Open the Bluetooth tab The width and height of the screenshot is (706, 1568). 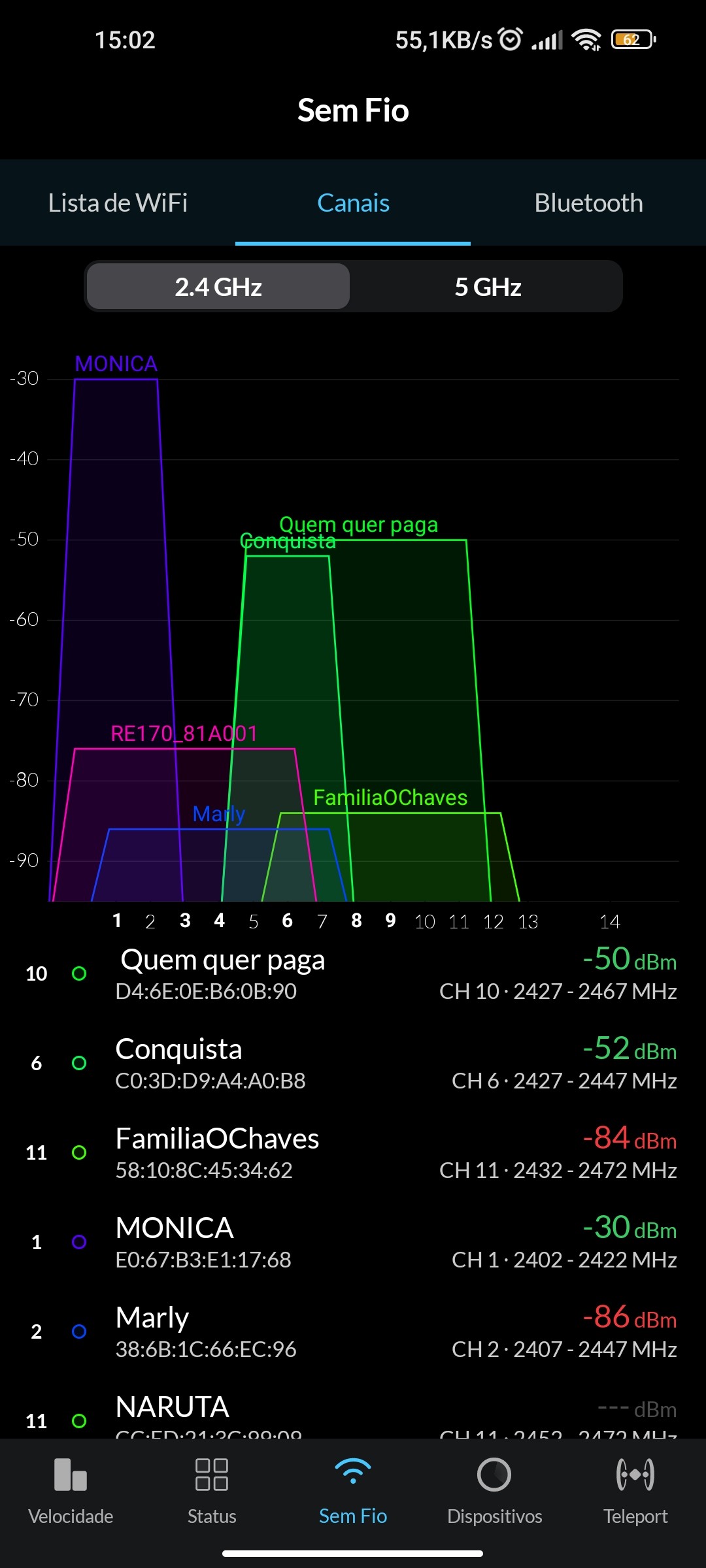click(x=588, y=203)
